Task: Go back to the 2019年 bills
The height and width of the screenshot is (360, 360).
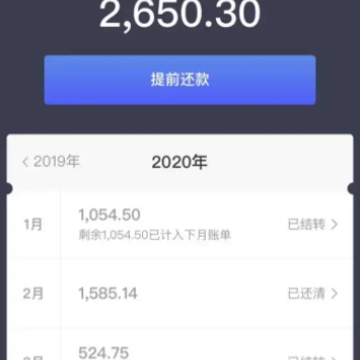Action: pyautogui.click(x=51, y=162)
